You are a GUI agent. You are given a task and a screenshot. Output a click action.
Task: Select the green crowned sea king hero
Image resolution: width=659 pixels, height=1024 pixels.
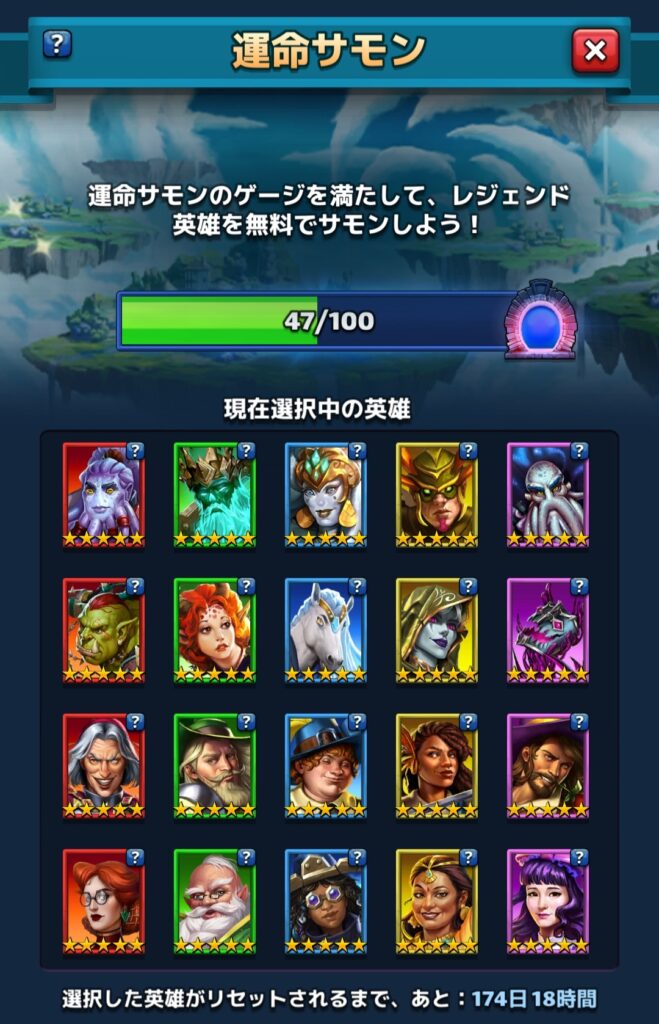215,494
